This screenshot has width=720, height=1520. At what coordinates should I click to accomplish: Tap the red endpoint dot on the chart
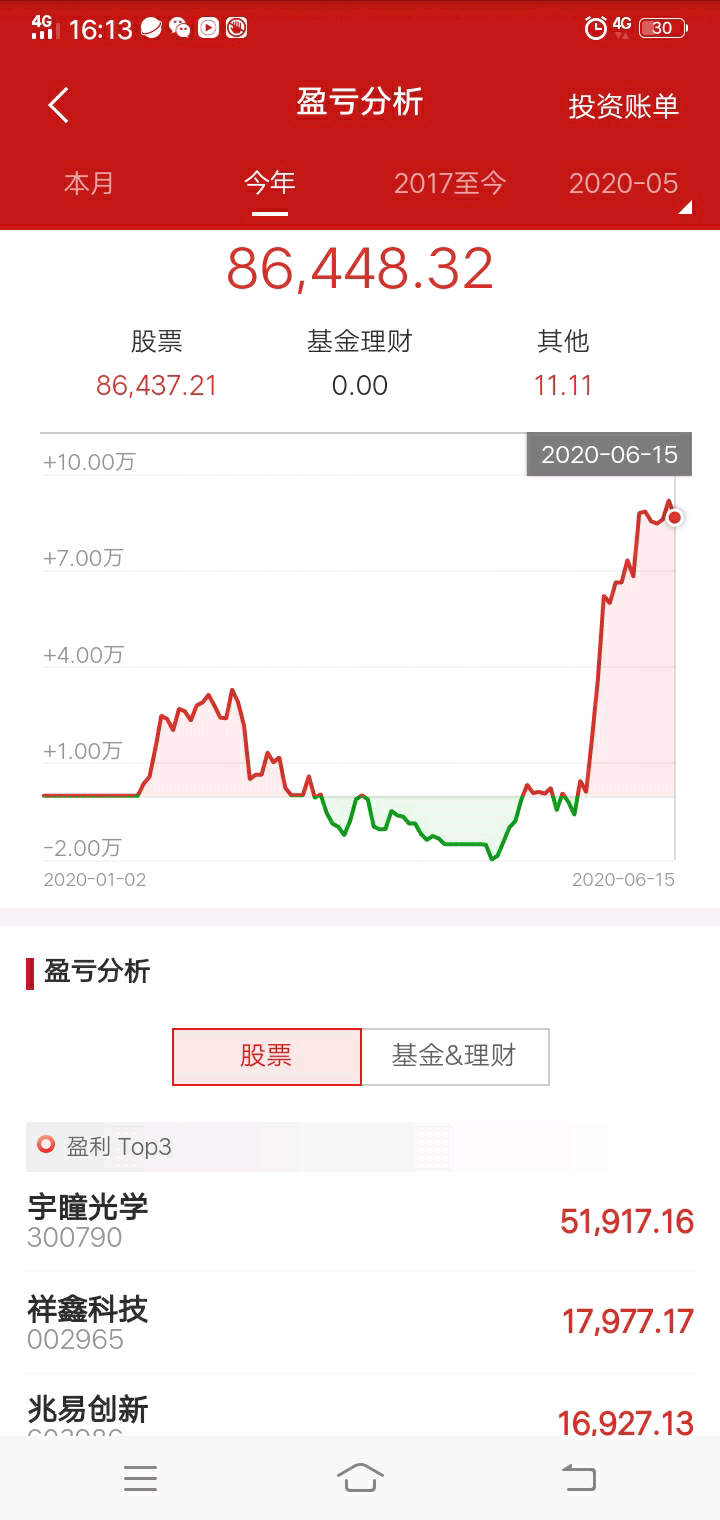[x=675, y=517]
